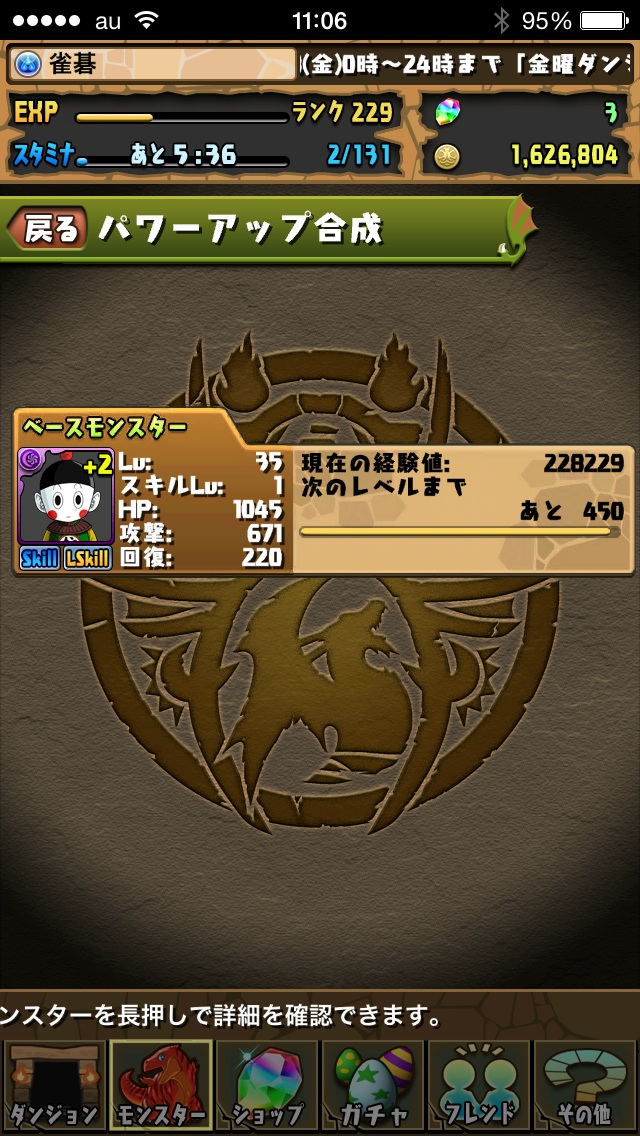Open the フレンド tab
Image resolution: width=640 pixels, height=1136 pixels.
479,1086
